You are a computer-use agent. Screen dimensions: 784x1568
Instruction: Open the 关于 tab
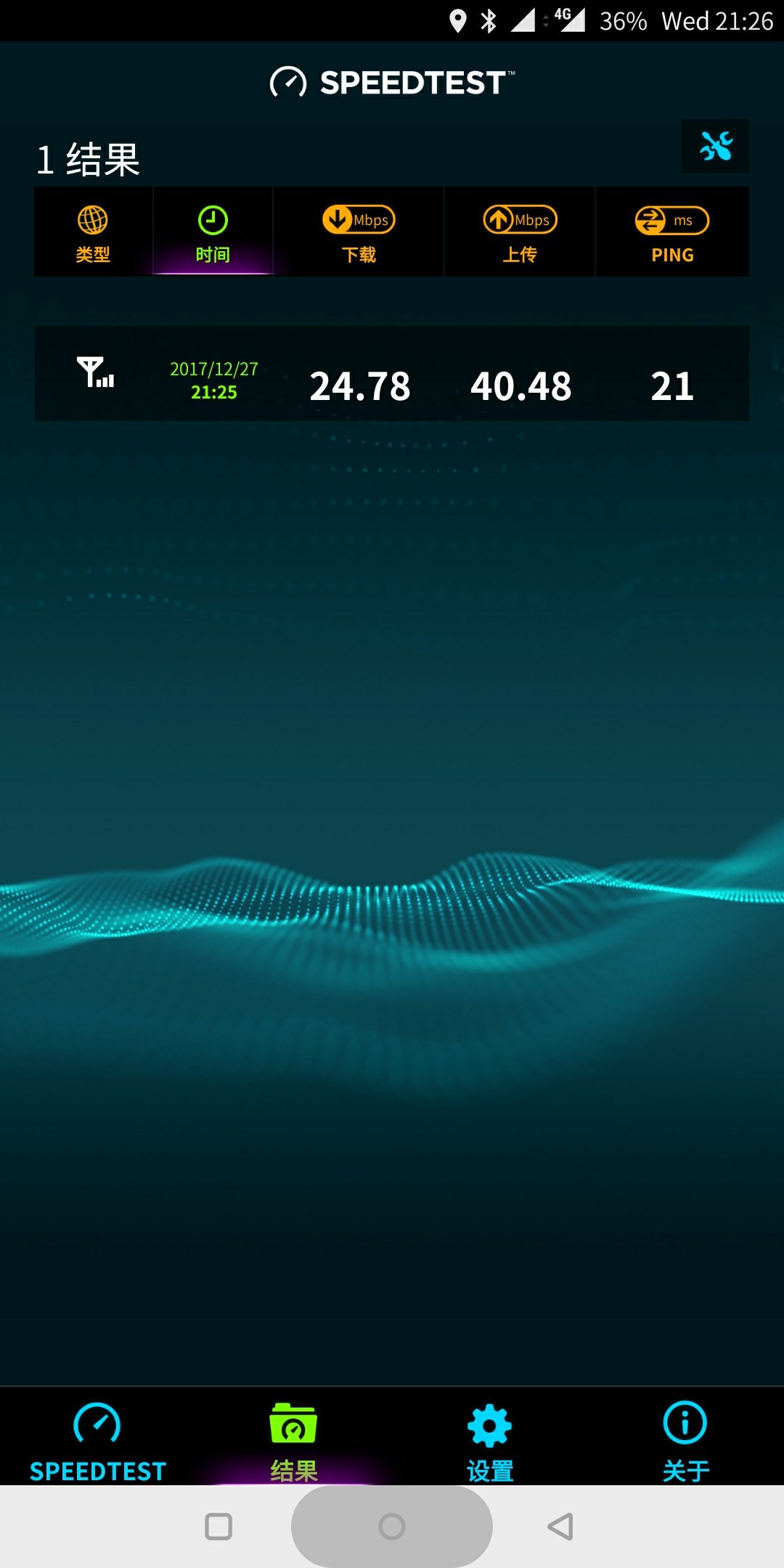click(685, 1442)
